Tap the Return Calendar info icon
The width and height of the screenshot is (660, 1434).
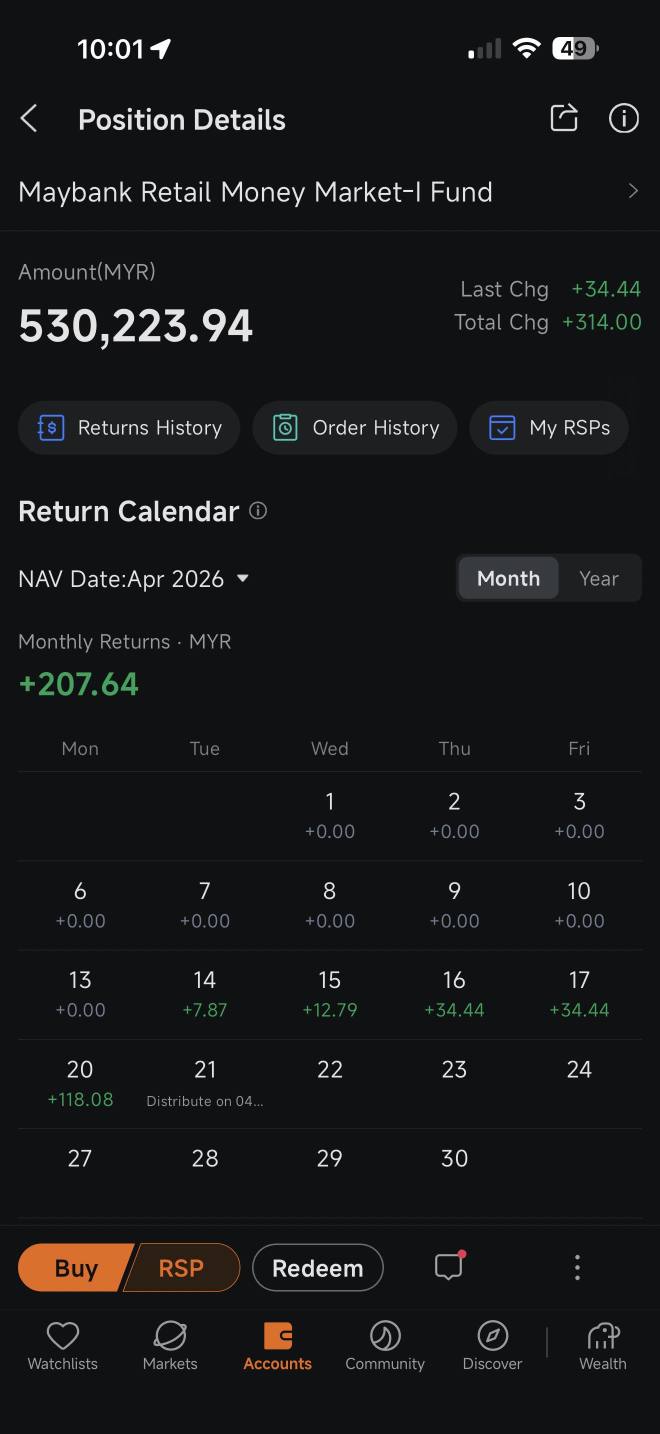coord(258,511)
